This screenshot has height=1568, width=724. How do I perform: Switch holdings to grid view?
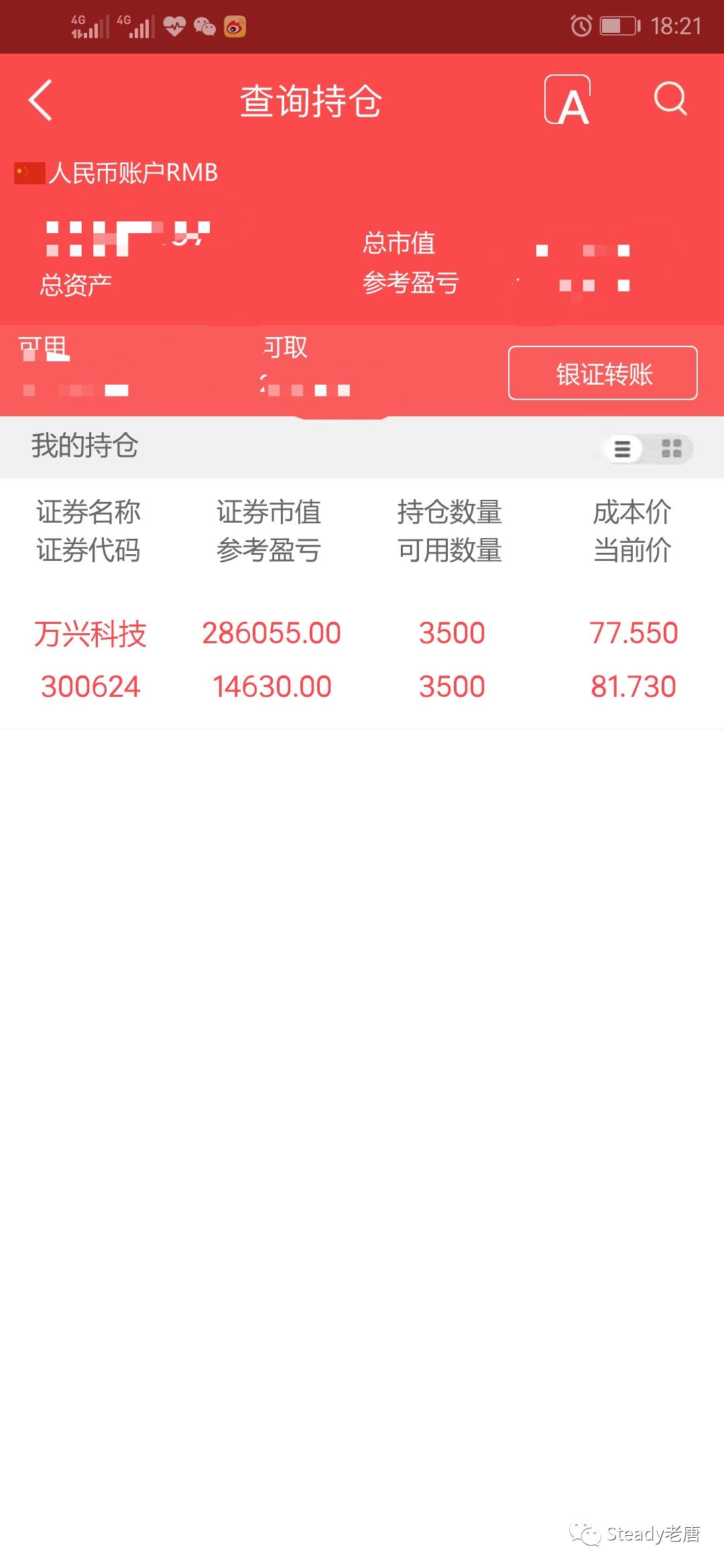pyautogui.click(x=671, y=448)
